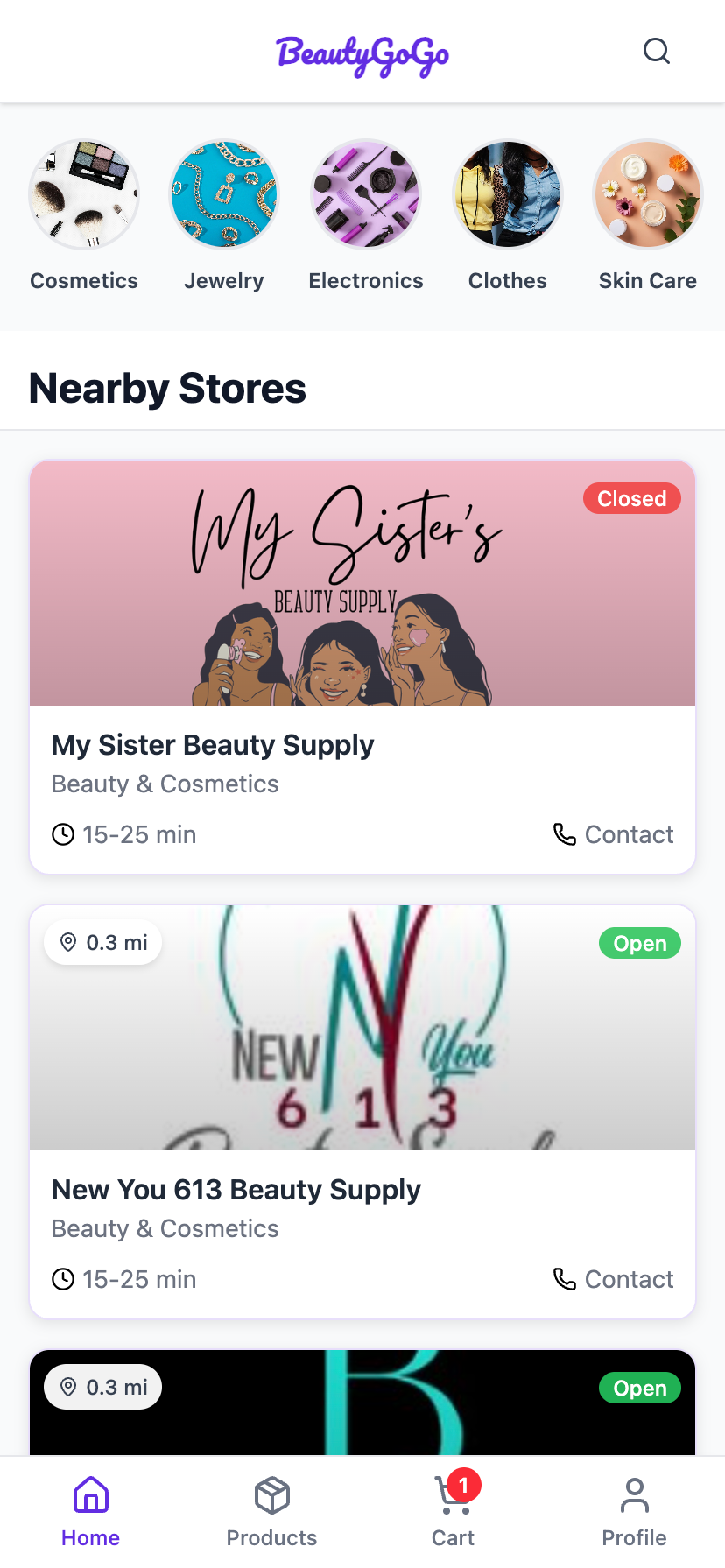Image resolution: width=725 pixels, height=1568 pixels.
Task: Select the Cosmetics category icon
Action: coord(84,194)
